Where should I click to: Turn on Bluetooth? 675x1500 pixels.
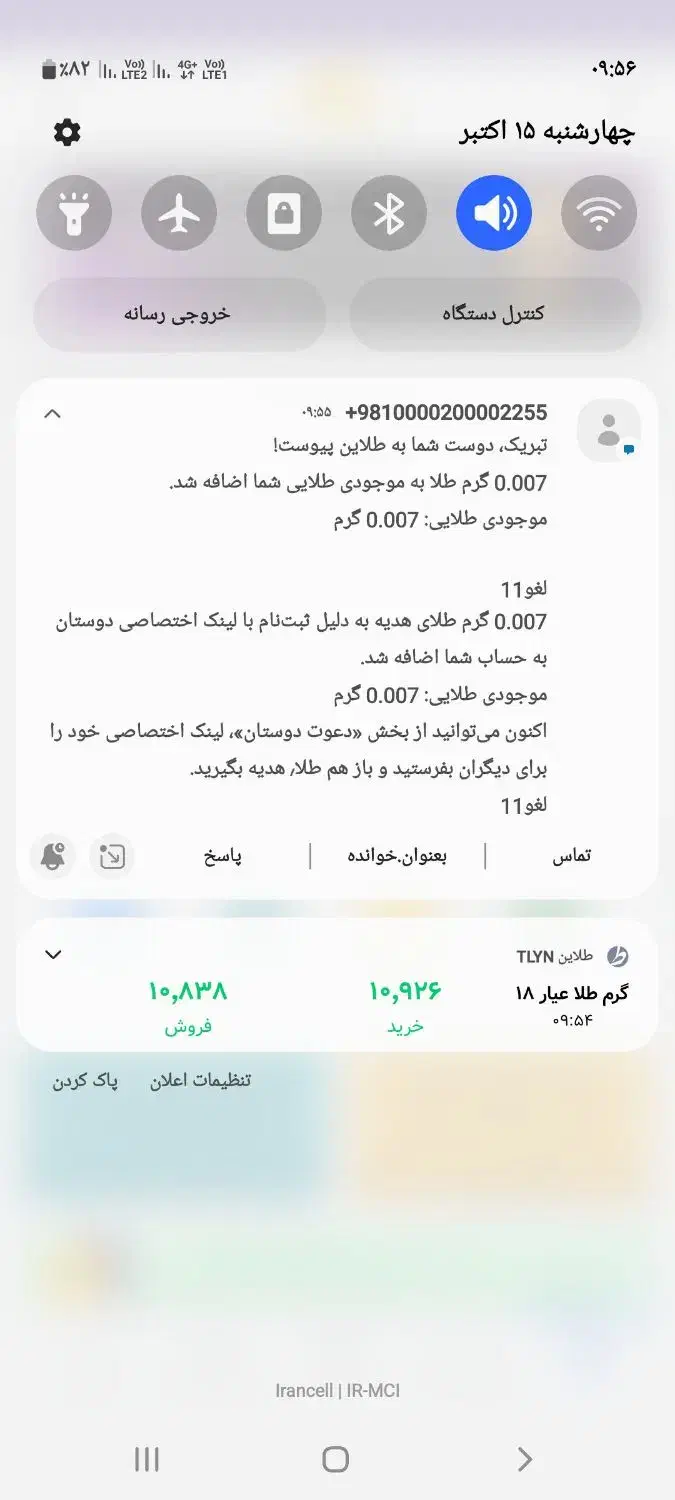coord(389,213)
